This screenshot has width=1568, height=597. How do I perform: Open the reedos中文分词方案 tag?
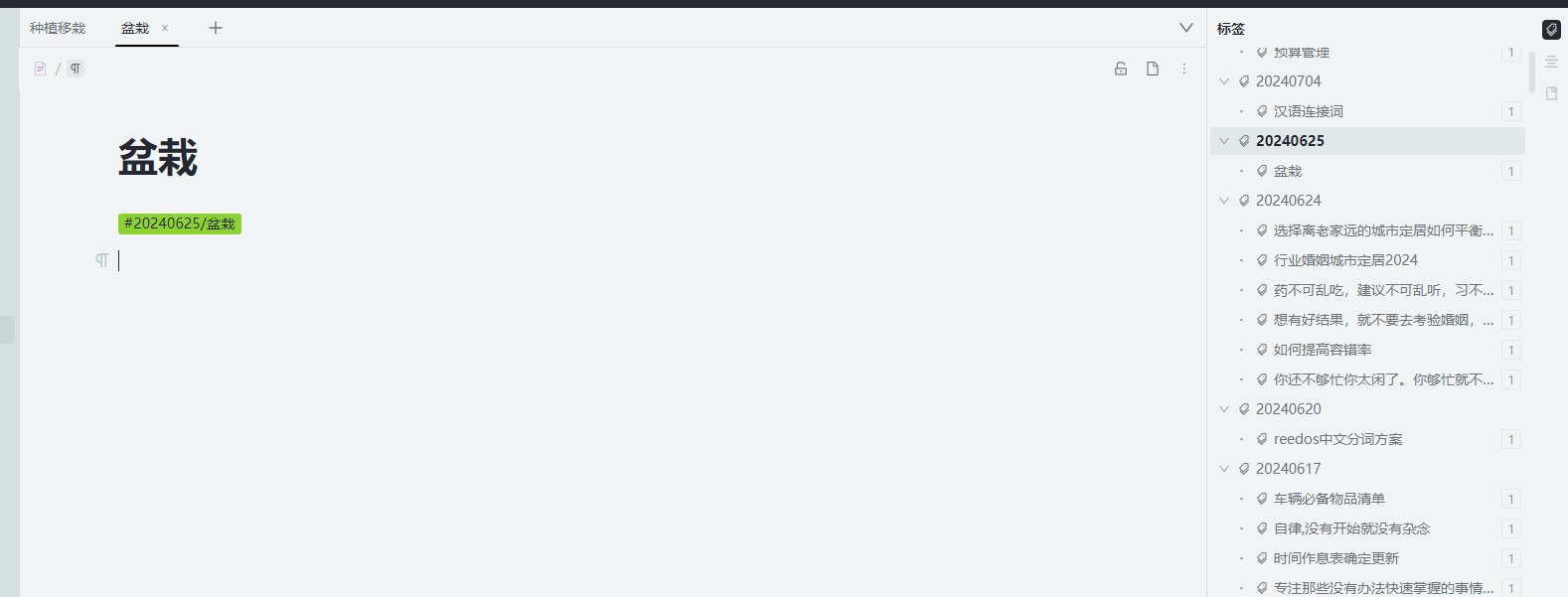click(1337, 439)
